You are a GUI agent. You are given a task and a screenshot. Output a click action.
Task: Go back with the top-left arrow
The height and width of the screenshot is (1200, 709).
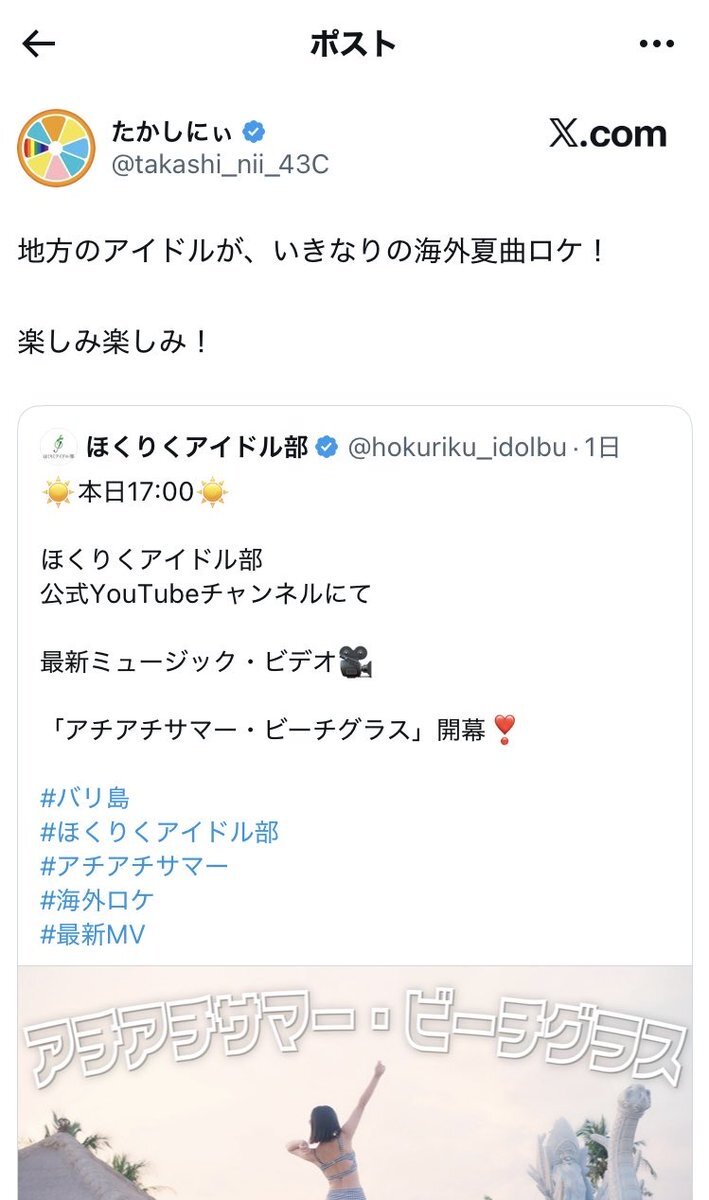[39, 44]
